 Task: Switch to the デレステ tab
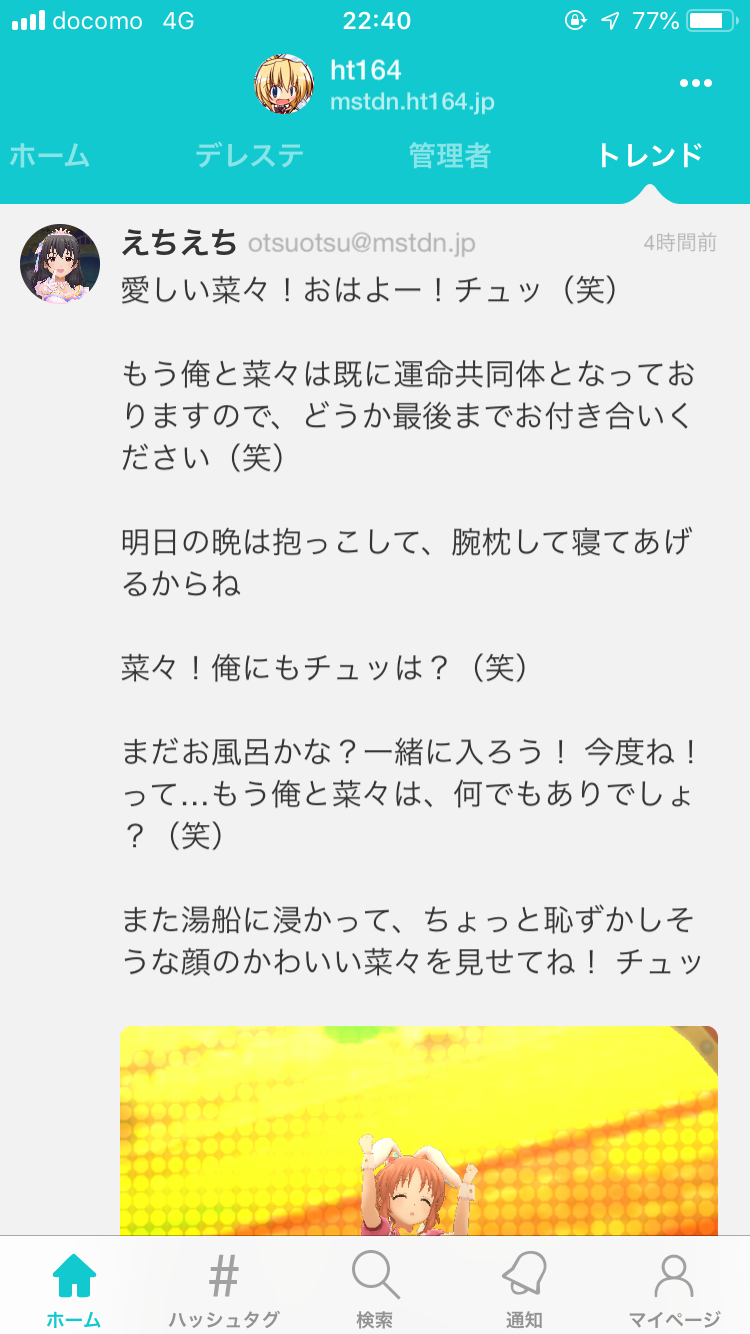coord(249,156)
